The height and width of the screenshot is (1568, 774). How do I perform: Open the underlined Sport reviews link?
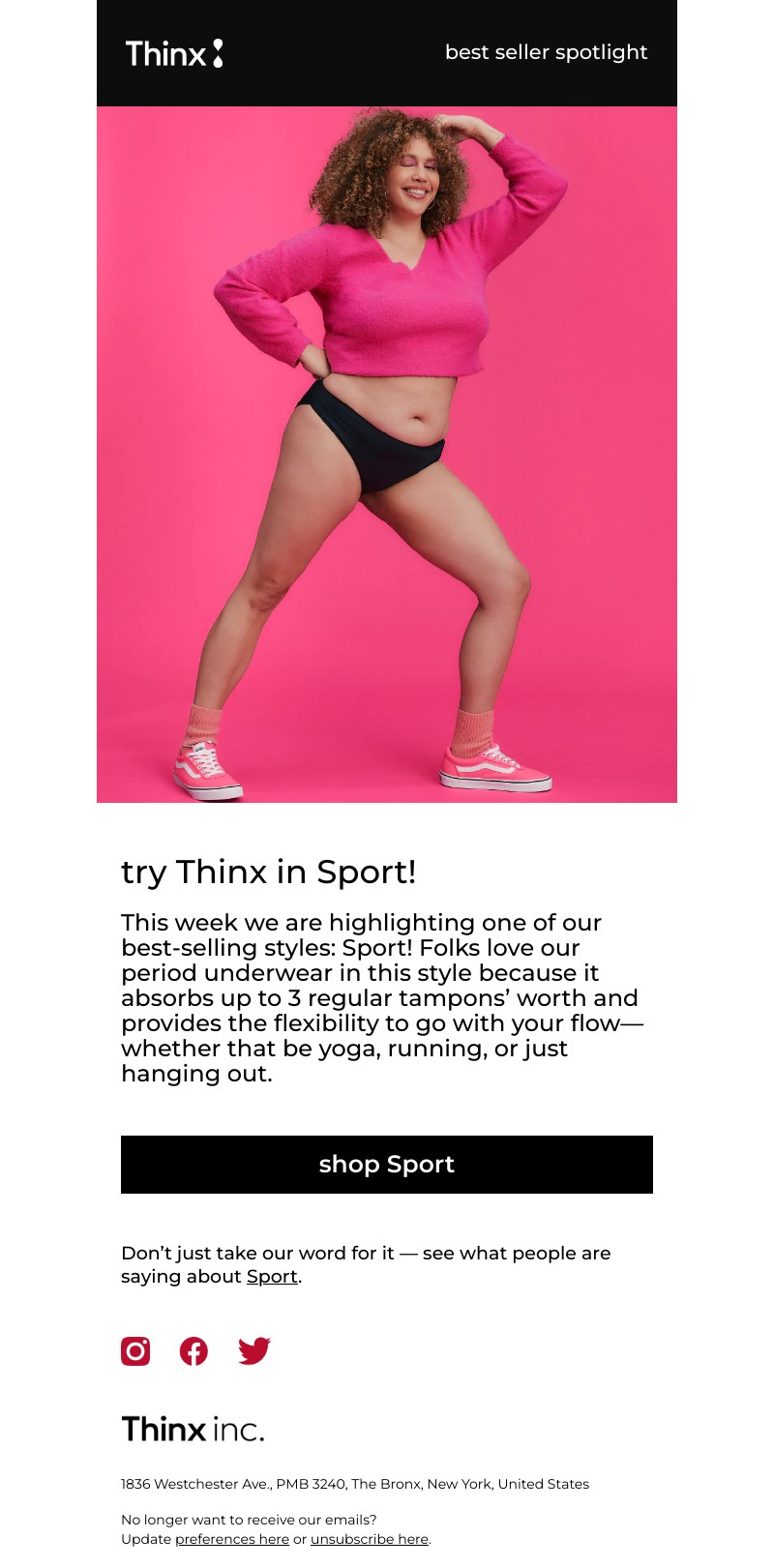click(272, 1277)
